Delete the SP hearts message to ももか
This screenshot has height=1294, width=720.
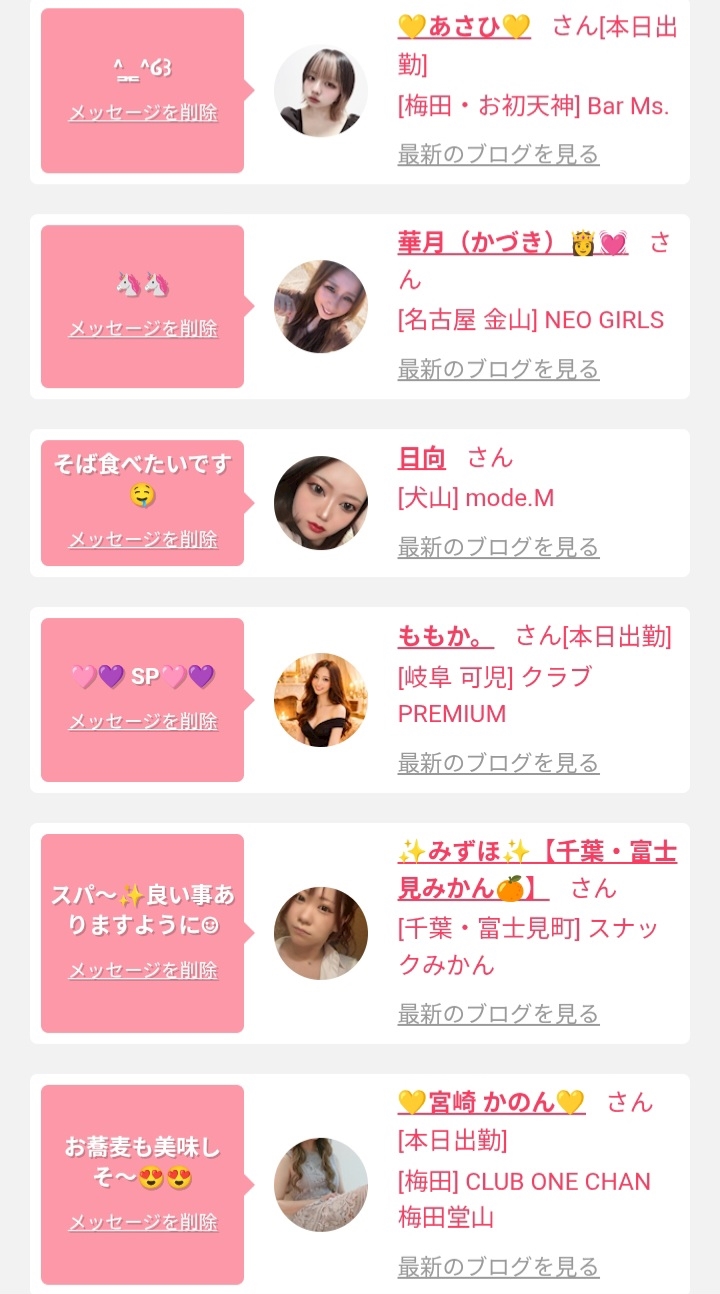[143, 722]
